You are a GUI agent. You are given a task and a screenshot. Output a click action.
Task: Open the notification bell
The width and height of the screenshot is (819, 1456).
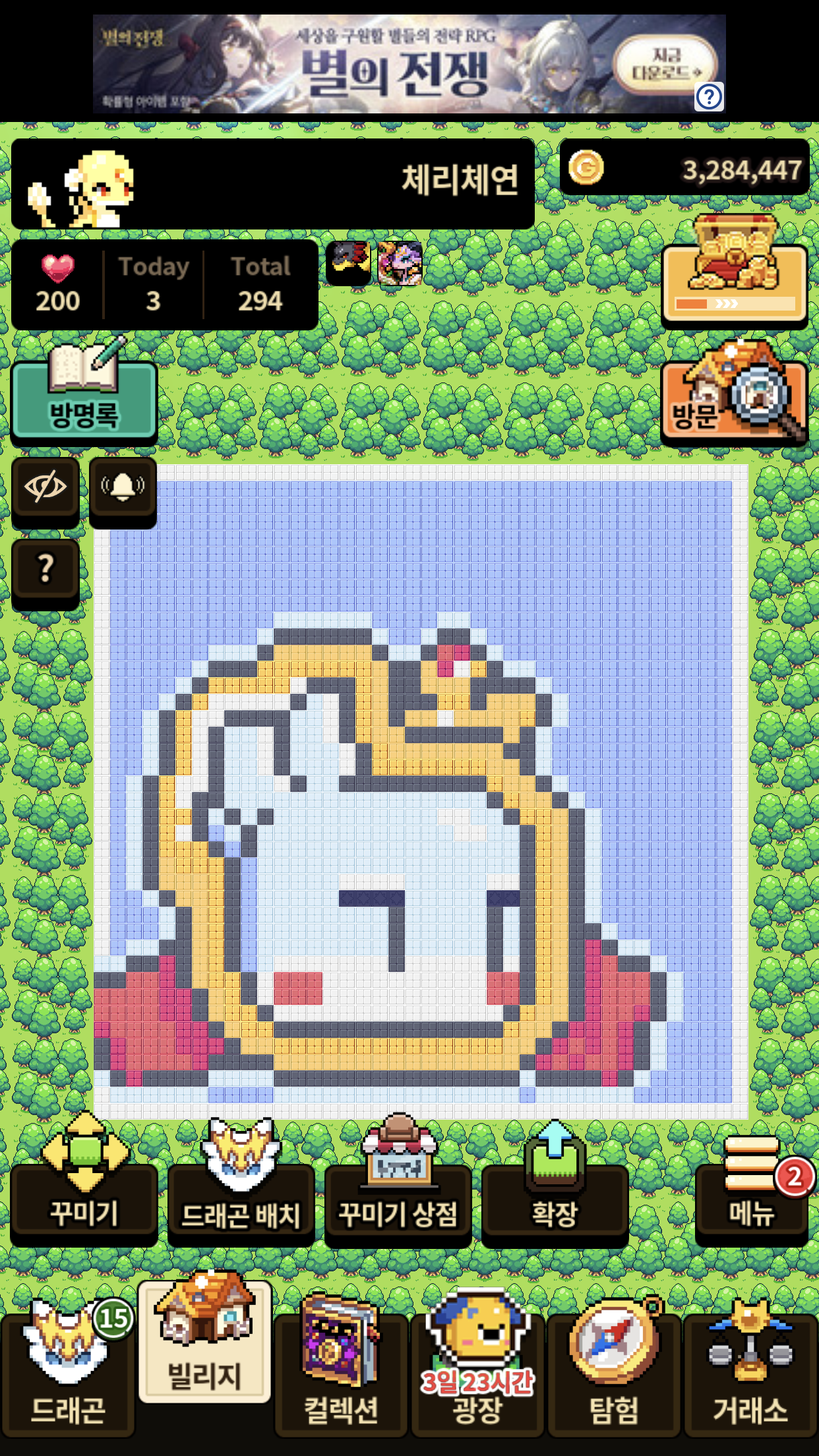click(x=123, y=489)
